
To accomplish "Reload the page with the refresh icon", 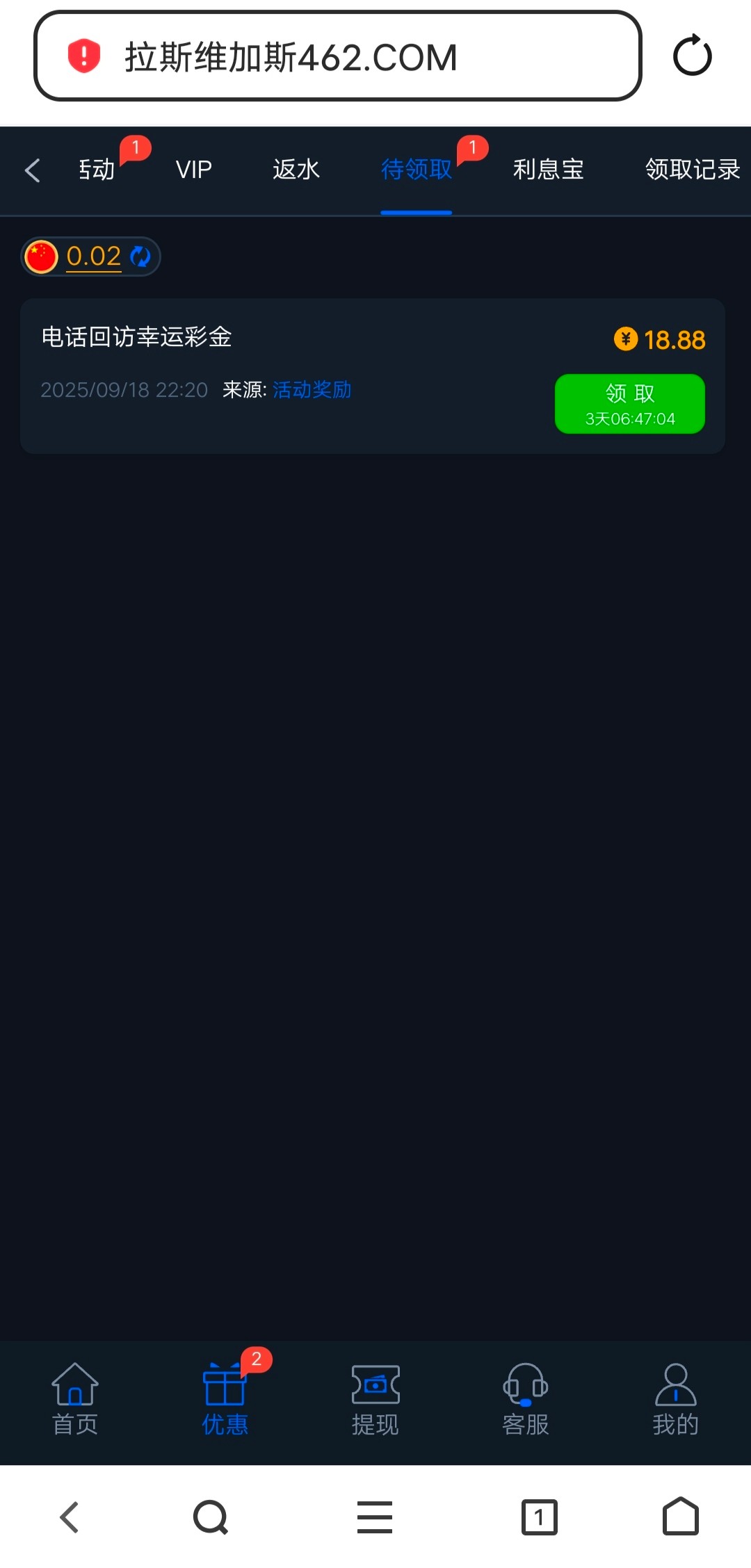I will click(692, 56).
